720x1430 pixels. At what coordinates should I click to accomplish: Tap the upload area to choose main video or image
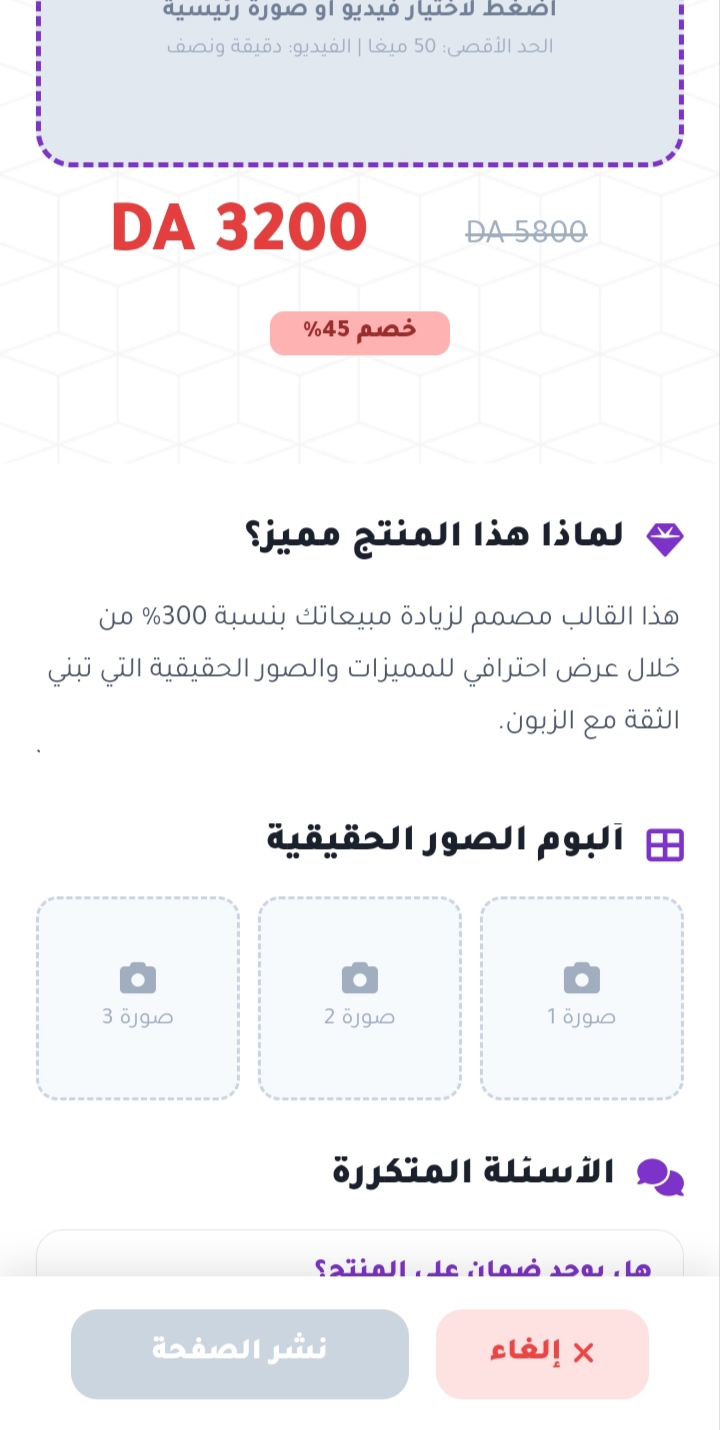coord(360,80)
